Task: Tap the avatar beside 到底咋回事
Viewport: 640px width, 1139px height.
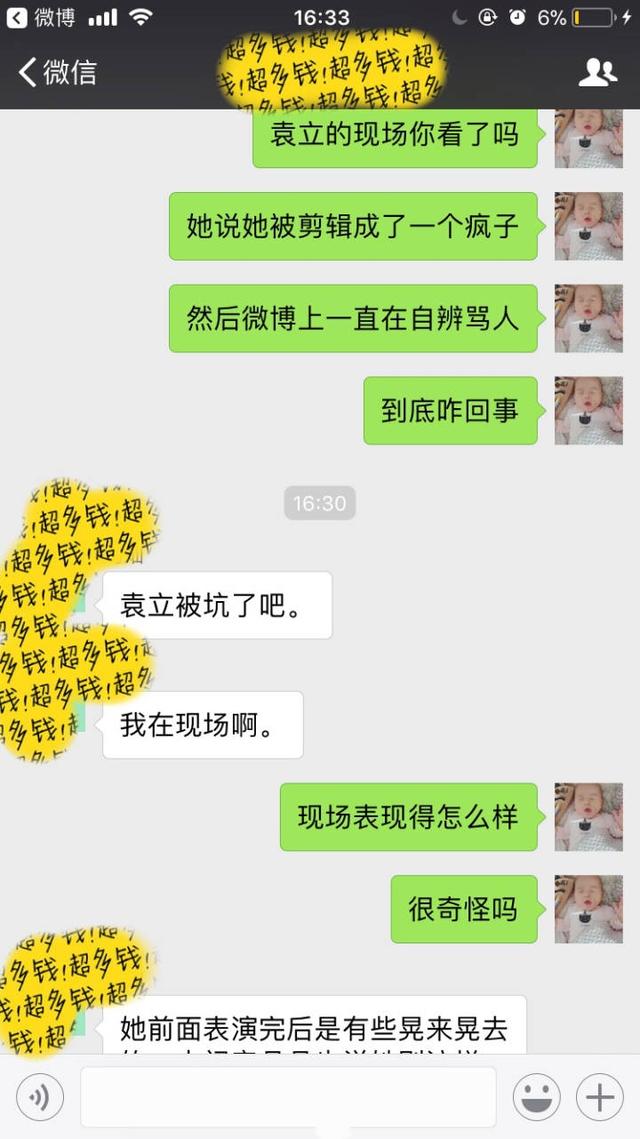Action: [588, 411]
